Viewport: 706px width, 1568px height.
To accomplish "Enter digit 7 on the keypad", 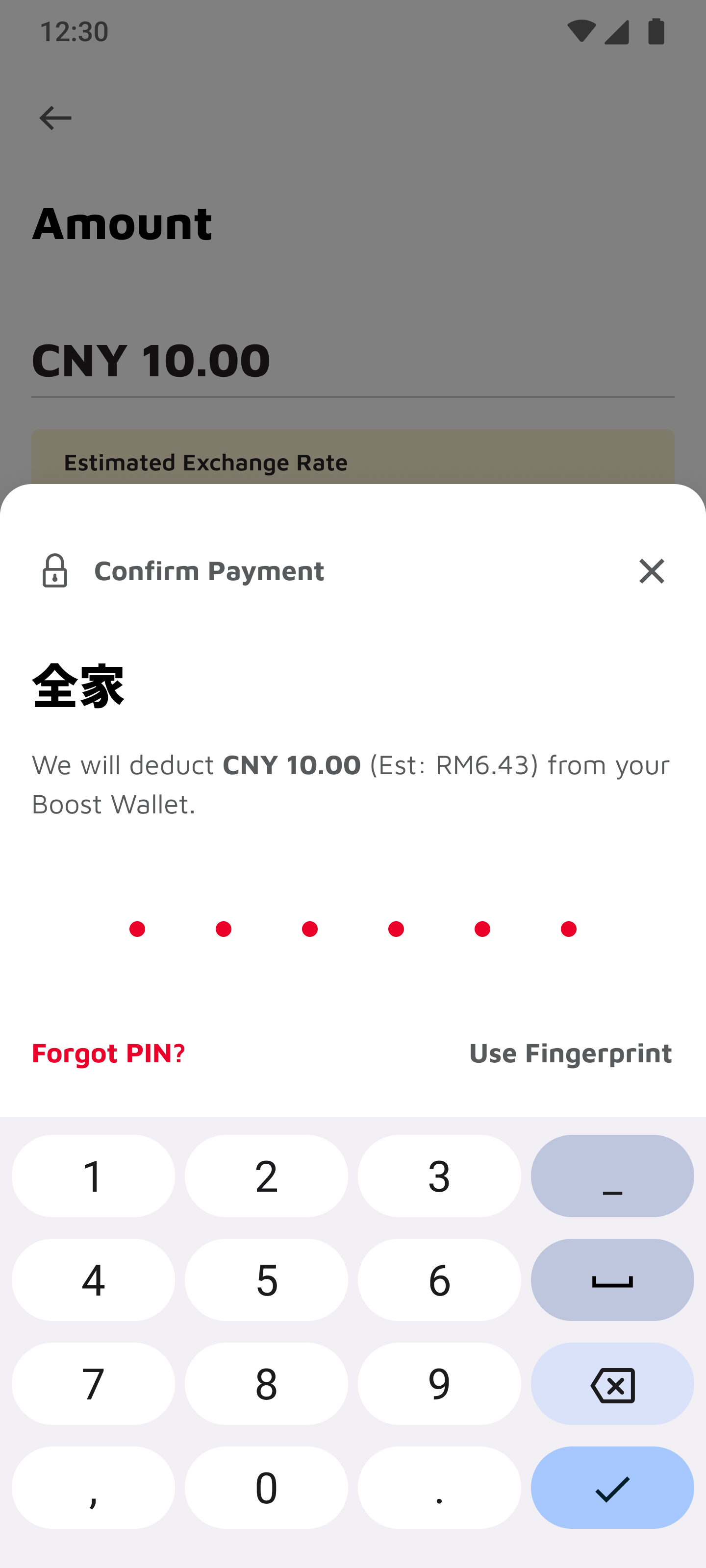I will (x=93, y=1384).
